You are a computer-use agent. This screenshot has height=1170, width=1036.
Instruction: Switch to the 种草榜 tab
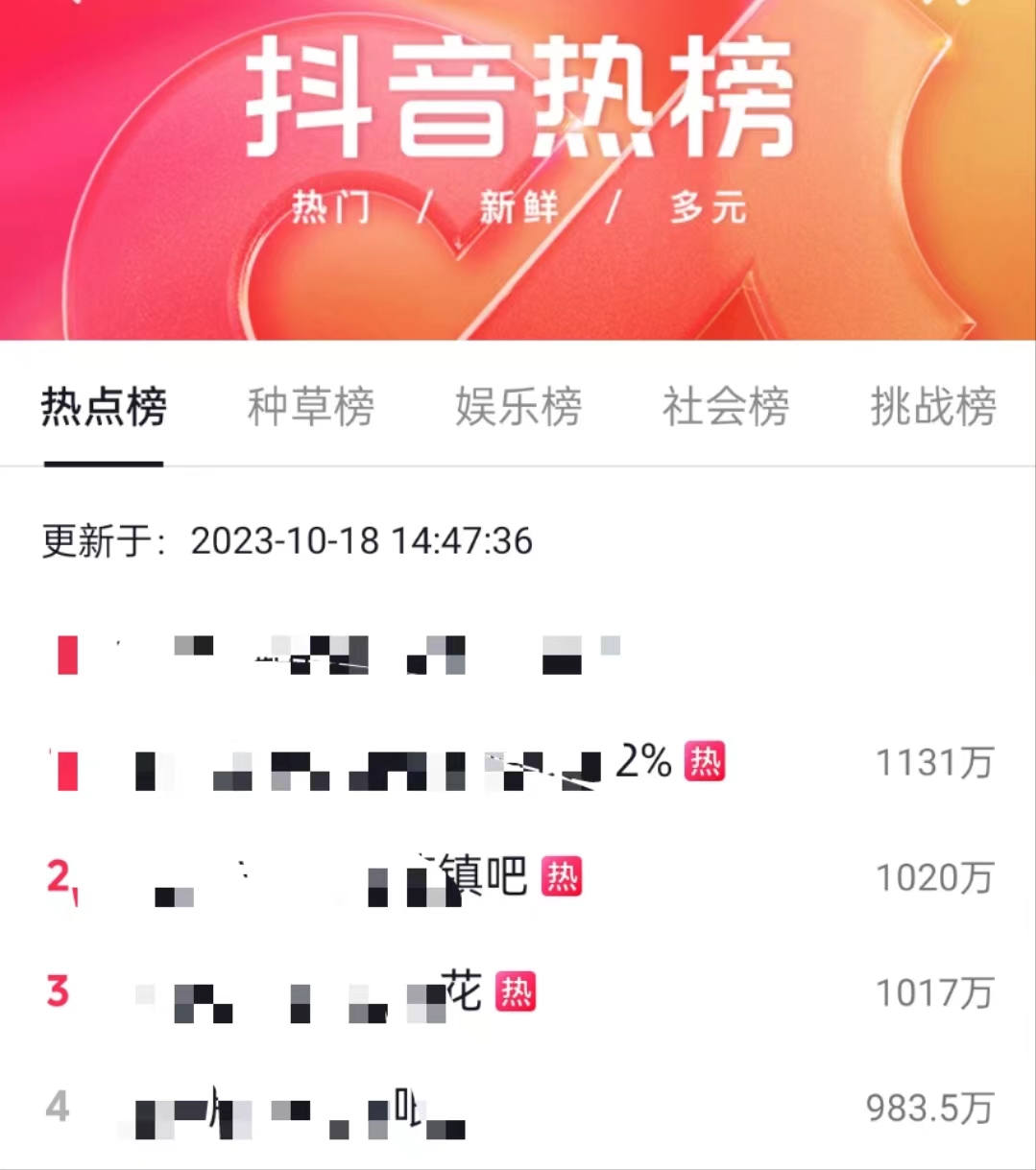[310, 407]
